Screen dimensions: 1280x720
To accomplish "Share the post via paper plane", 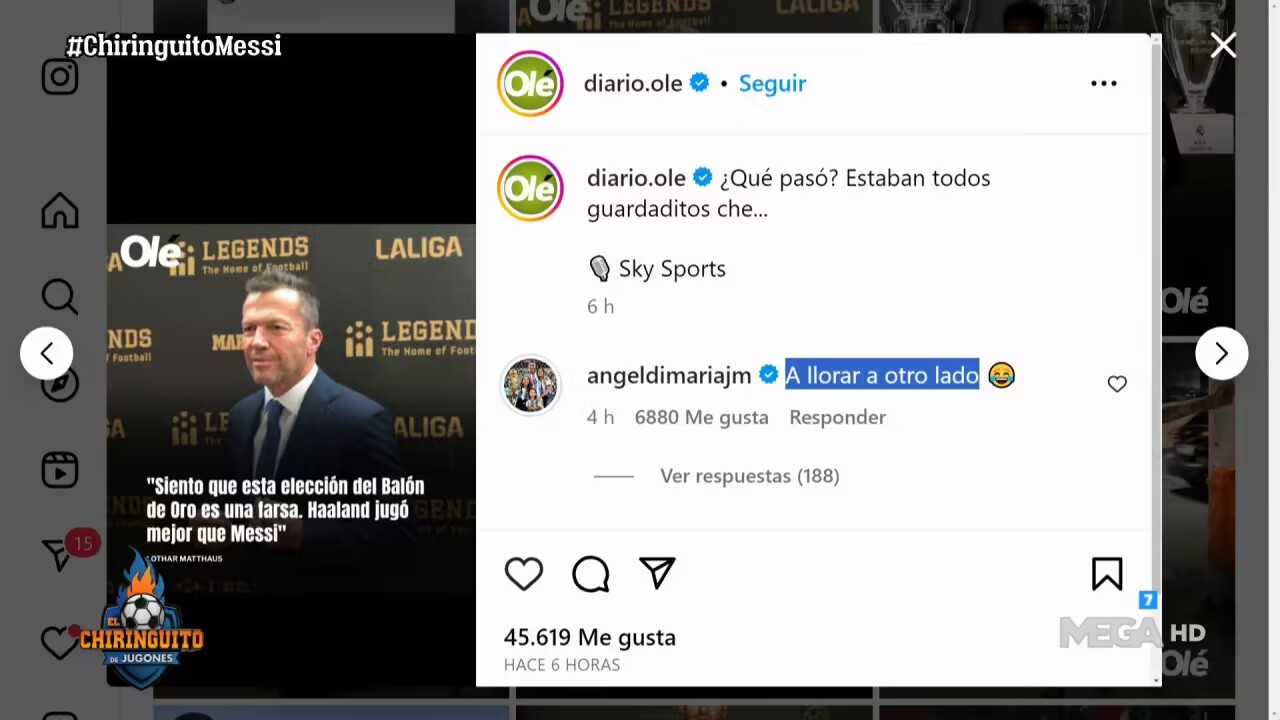I will click(x=657, y=573).
